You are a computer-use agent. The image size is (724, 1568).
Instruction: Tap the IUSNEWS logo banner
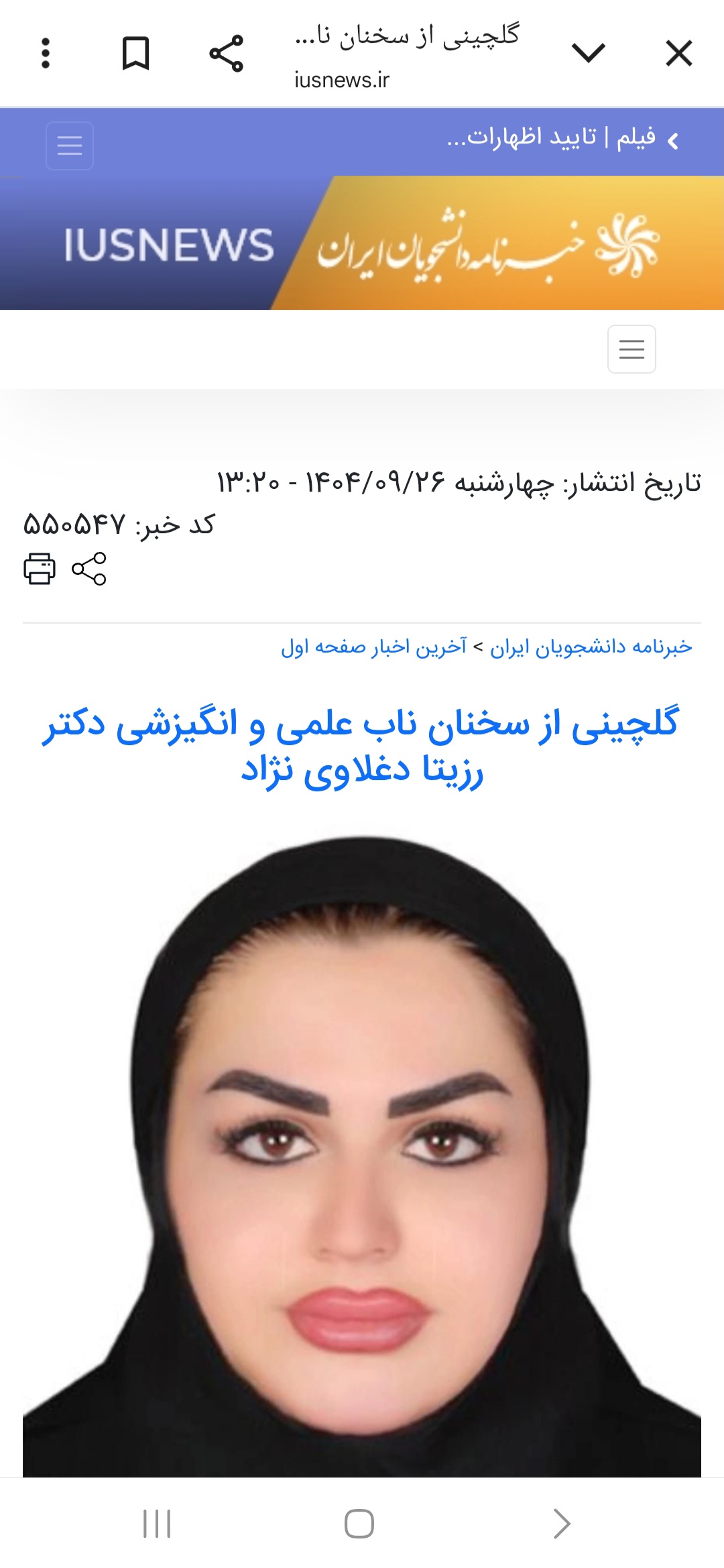click(171, 248)
